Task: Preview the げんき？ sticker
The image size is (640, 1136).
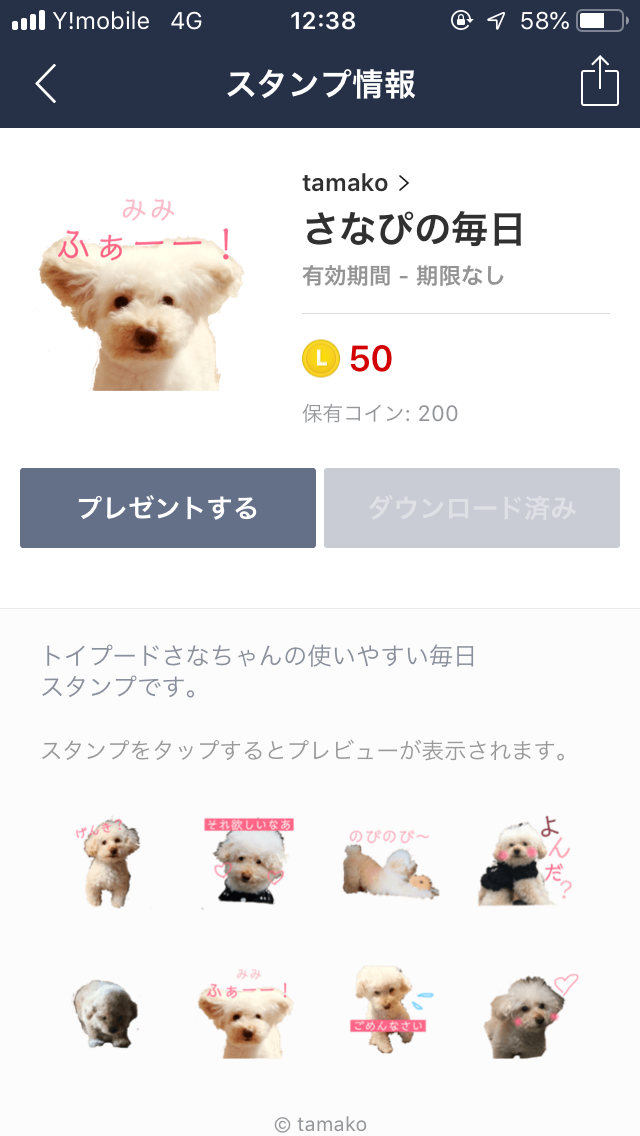Action: pos(109,862)
